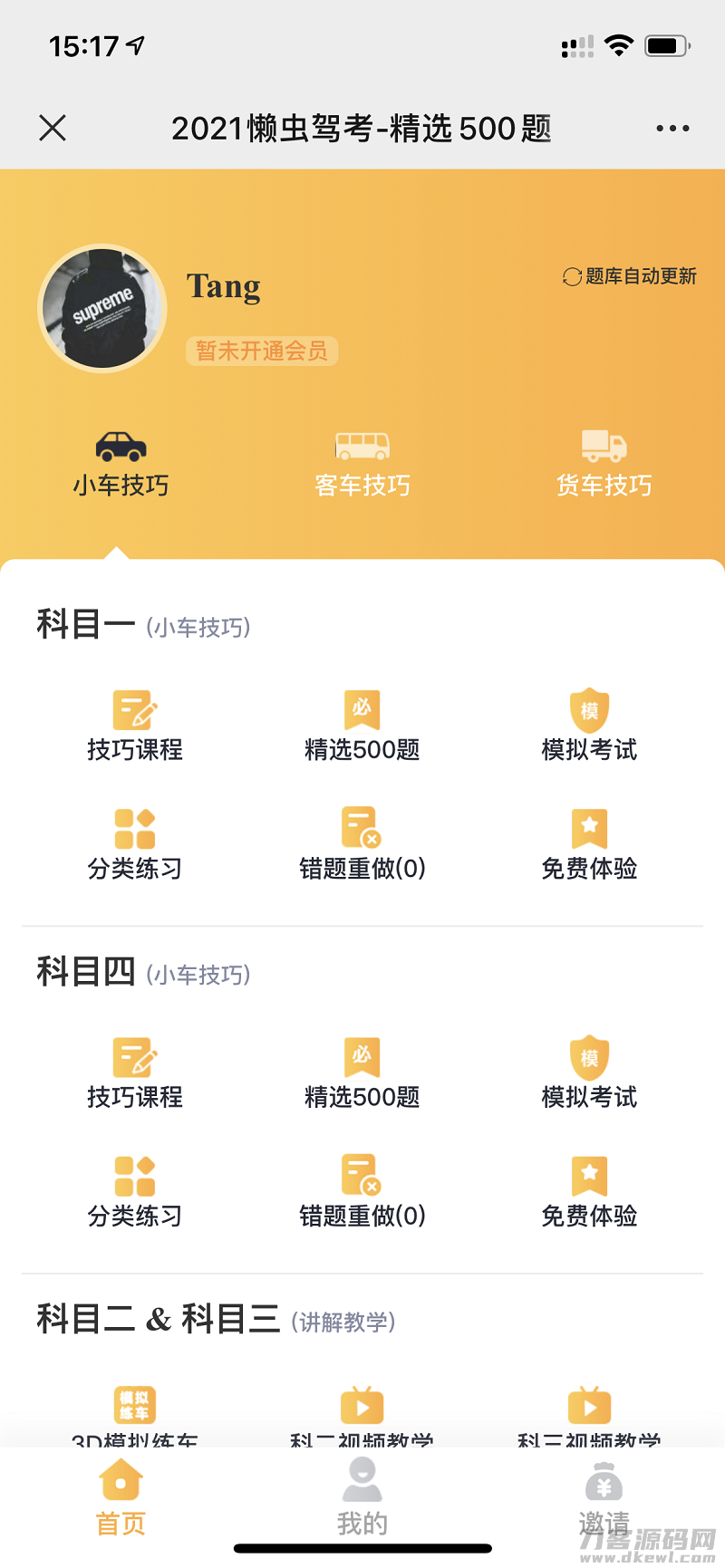The height and width of the screenshot is (1568, 725).
Task: Open 暂未开通会员 membership badge
Action: [262, 351]
